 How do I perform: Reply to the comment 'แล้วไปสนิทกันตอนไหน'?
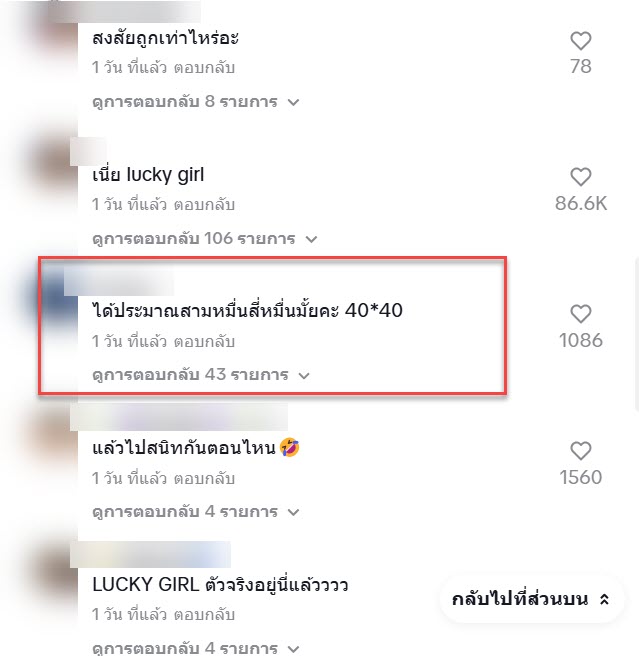coord(204,478)
